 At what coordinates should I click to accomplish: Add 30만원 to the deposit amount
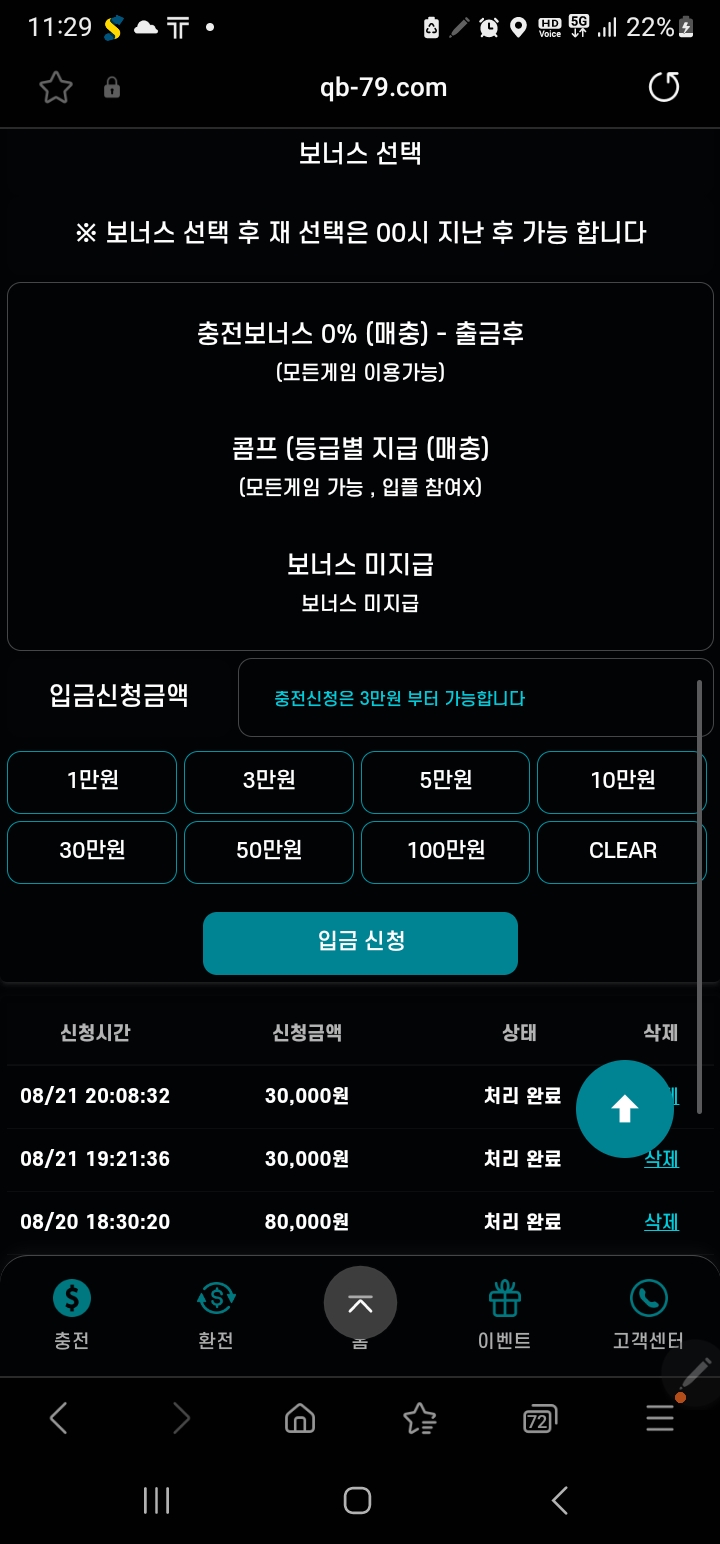pyautogui.click(x=92, y=851)
